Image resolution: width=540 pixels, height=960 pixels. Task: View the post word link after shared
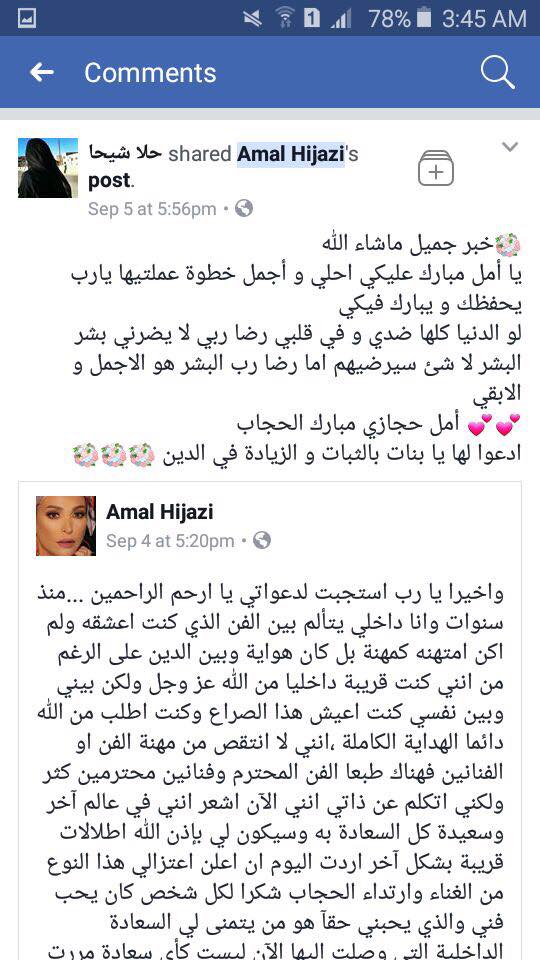[109, 181]
